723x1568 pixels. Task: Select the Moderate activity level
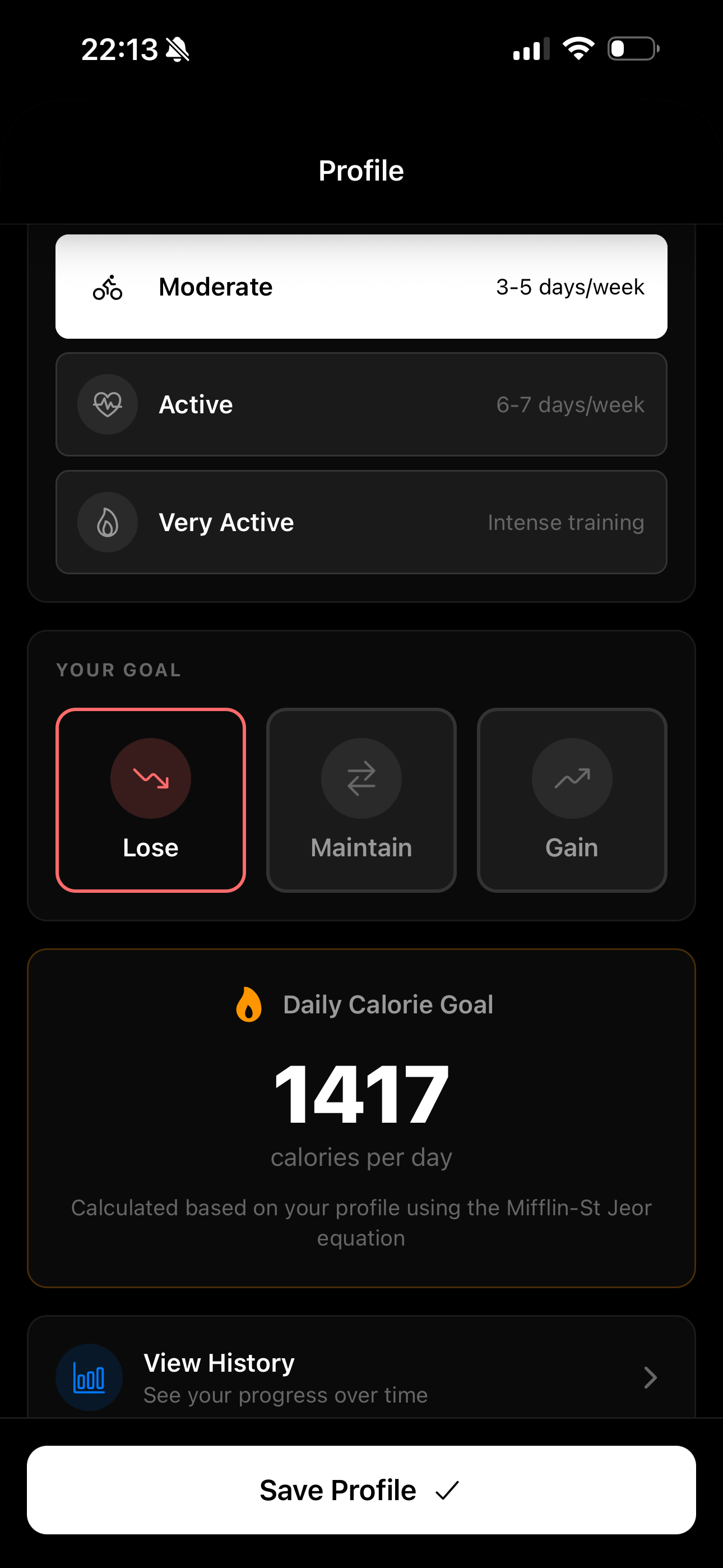(x=361, y=287)
